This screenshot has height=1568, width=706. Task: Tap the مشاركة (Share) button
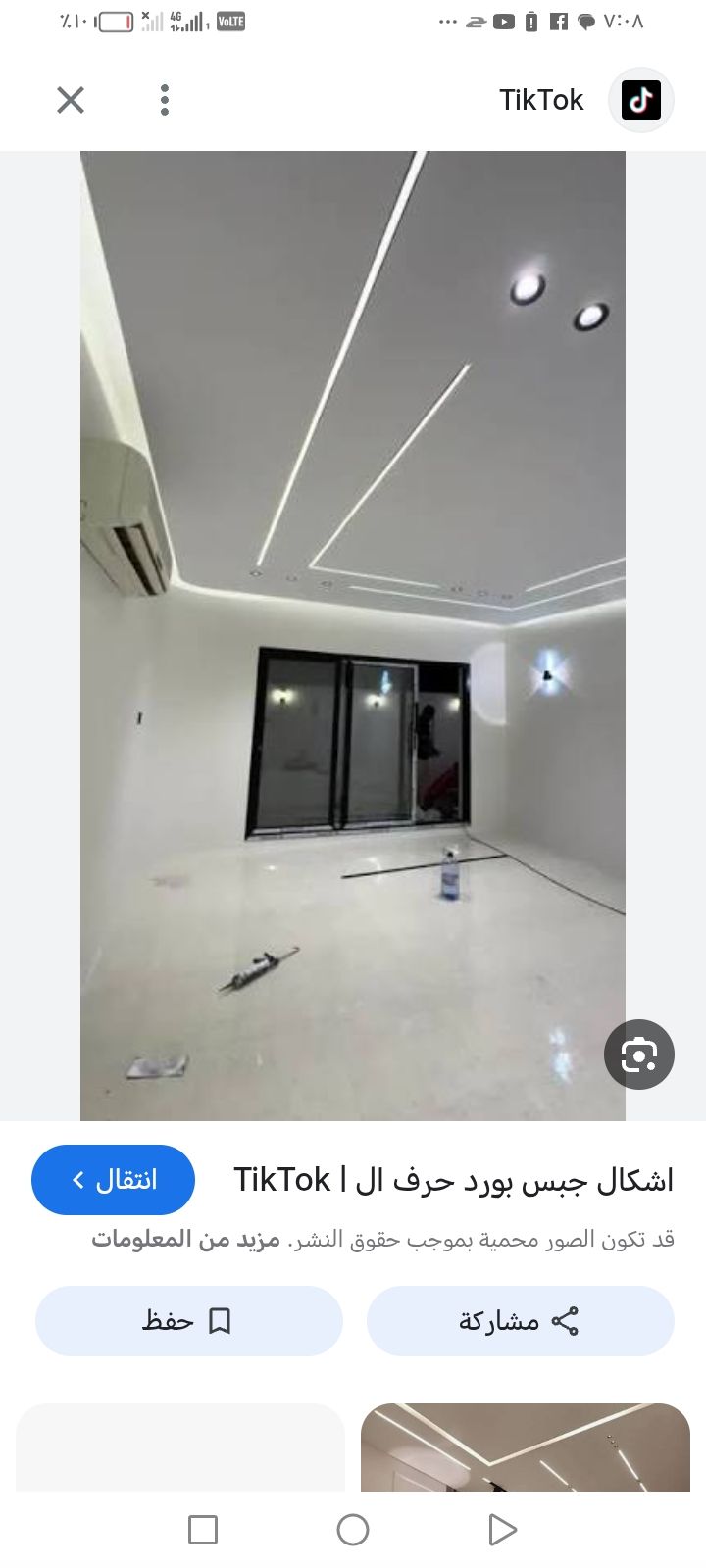522,1320
